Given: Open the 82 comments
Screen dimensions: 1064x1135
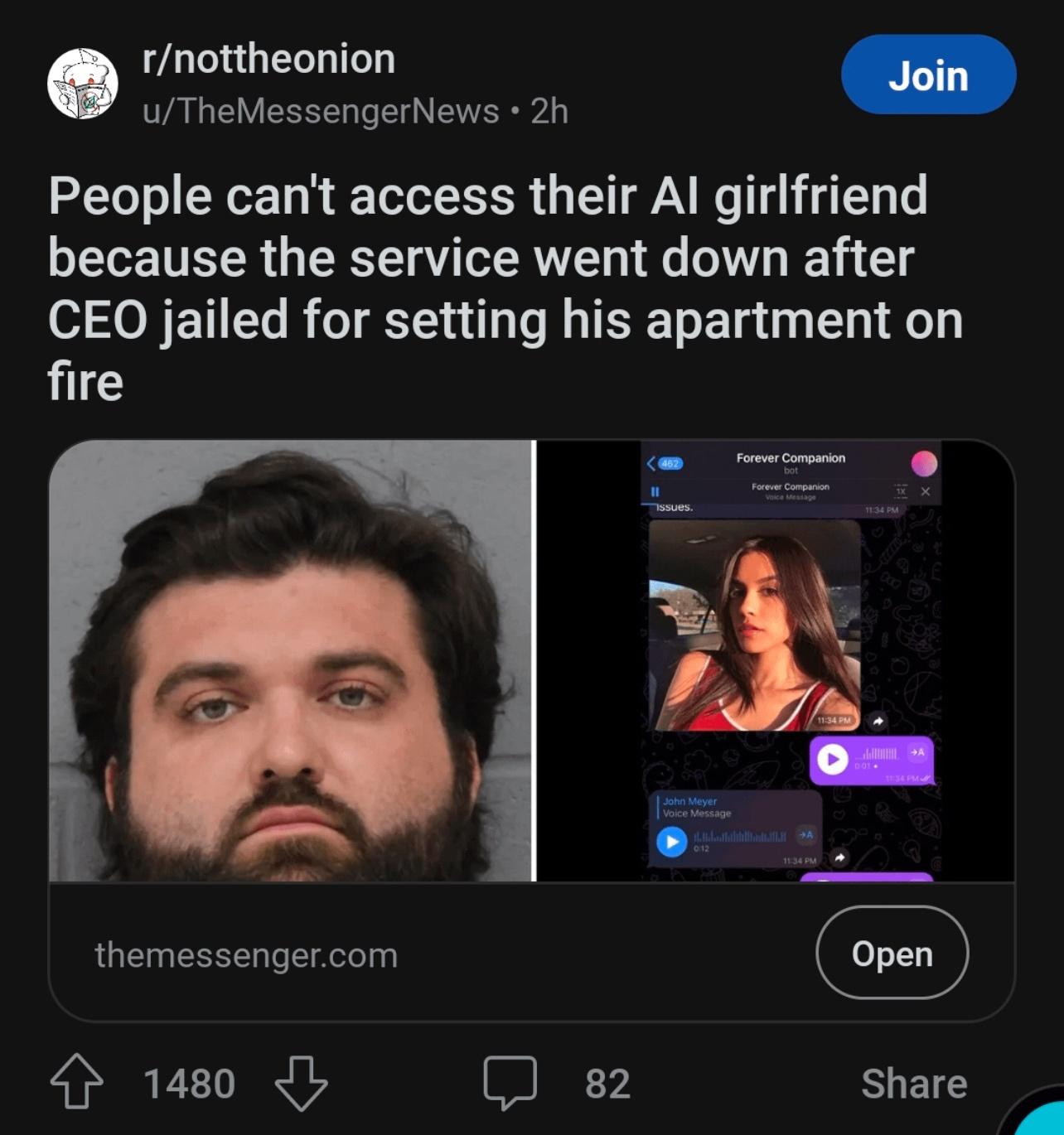Looking at the screenshot, I should 557,1082.
